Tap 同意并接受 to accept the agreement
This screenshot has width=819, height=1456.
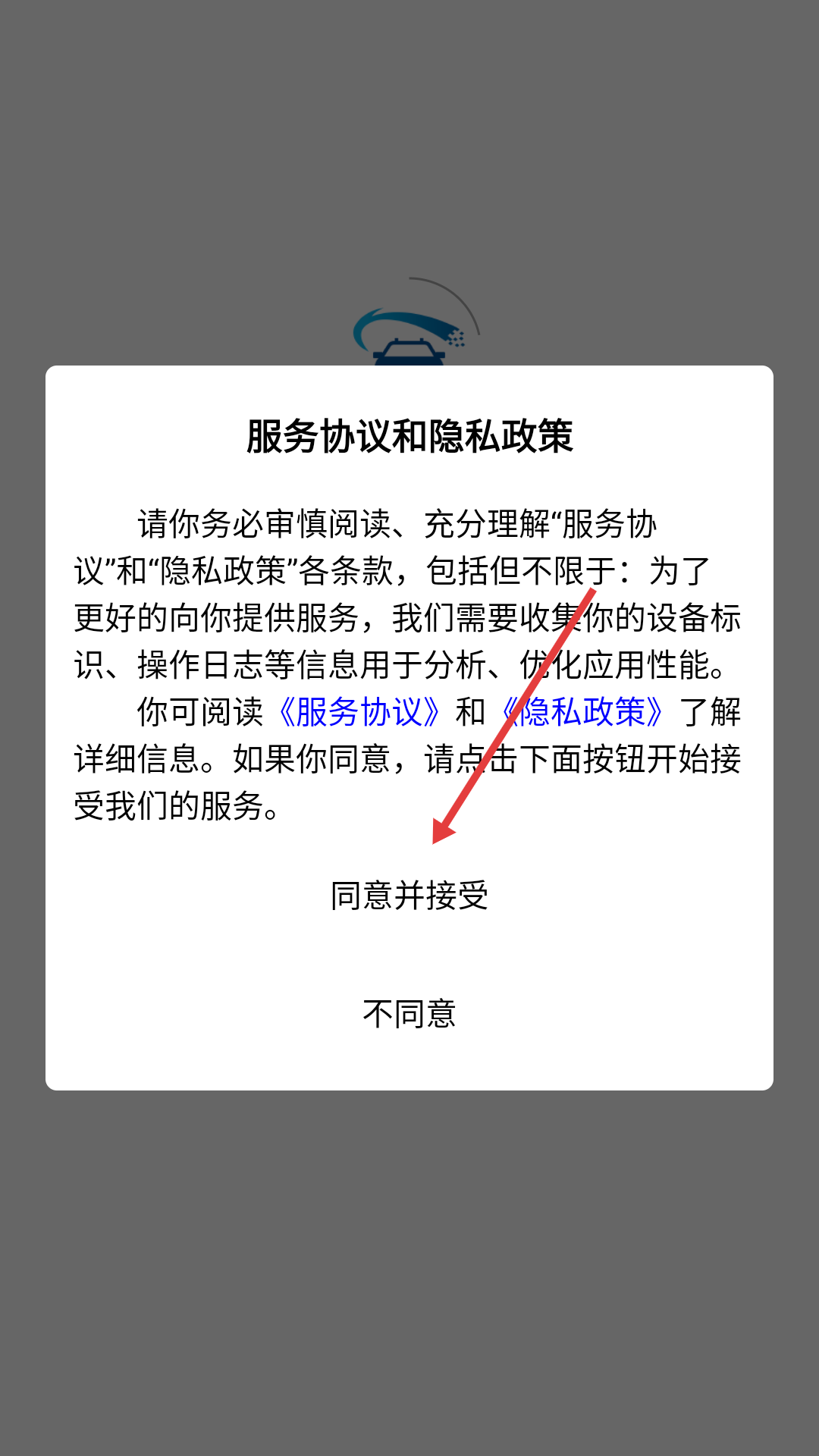[409, 896]
